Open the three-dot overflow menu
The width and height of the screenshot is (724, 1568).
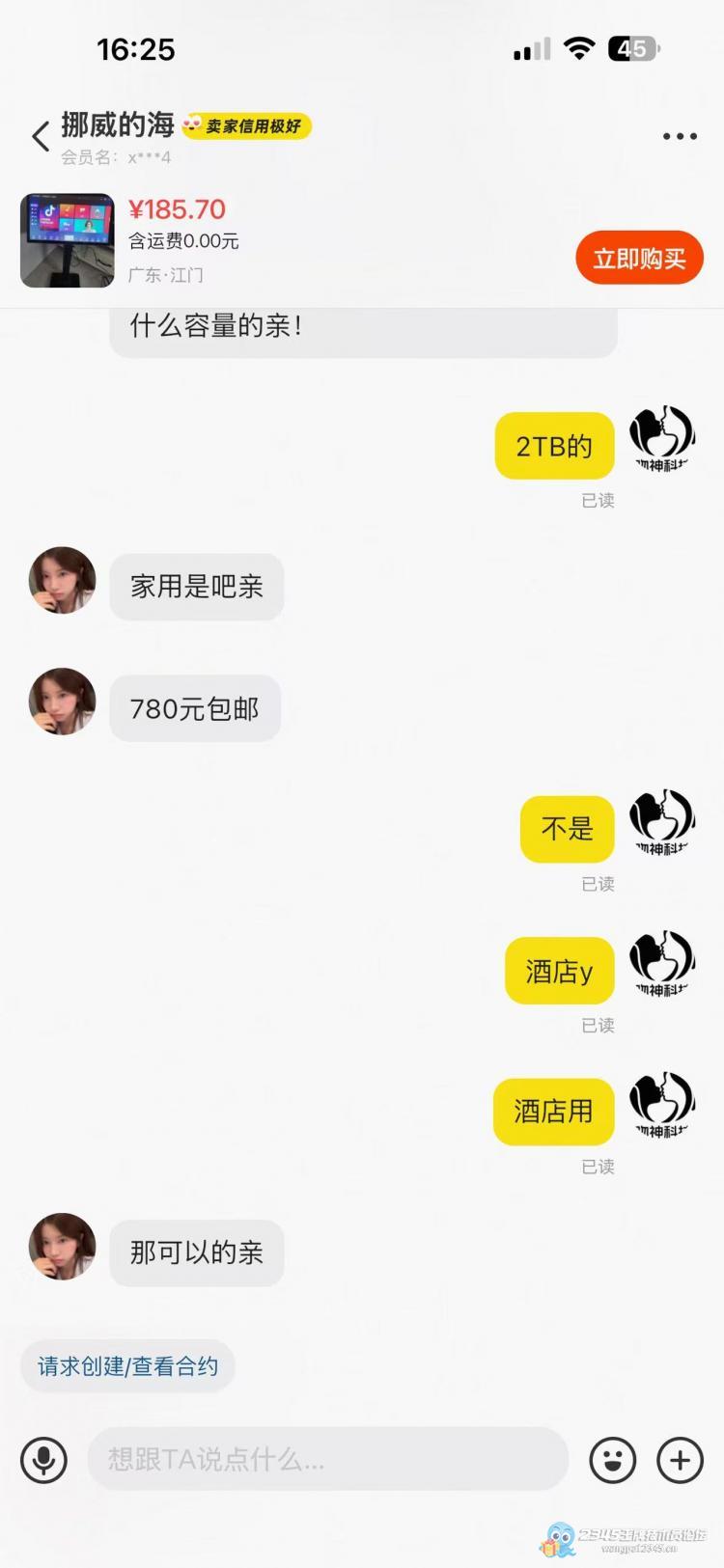point(680,137)
